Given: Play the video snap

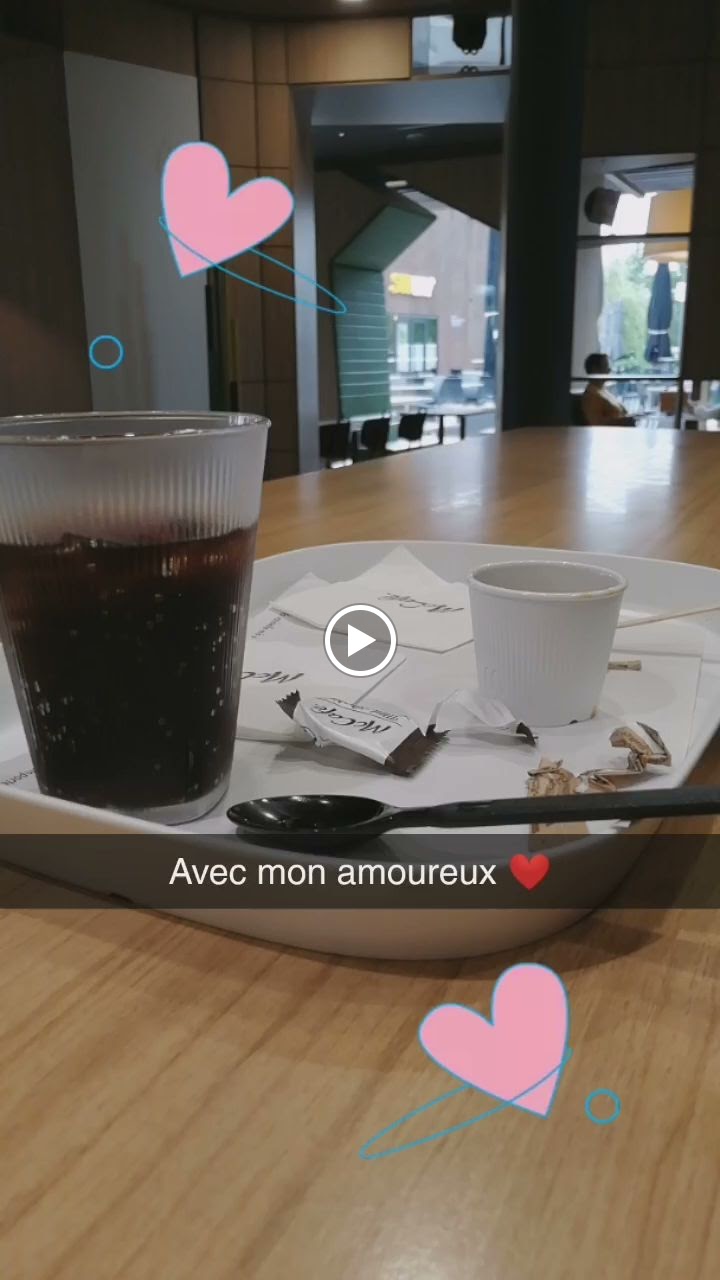Looking at the screenshot, I should click(x=360, y=640).
